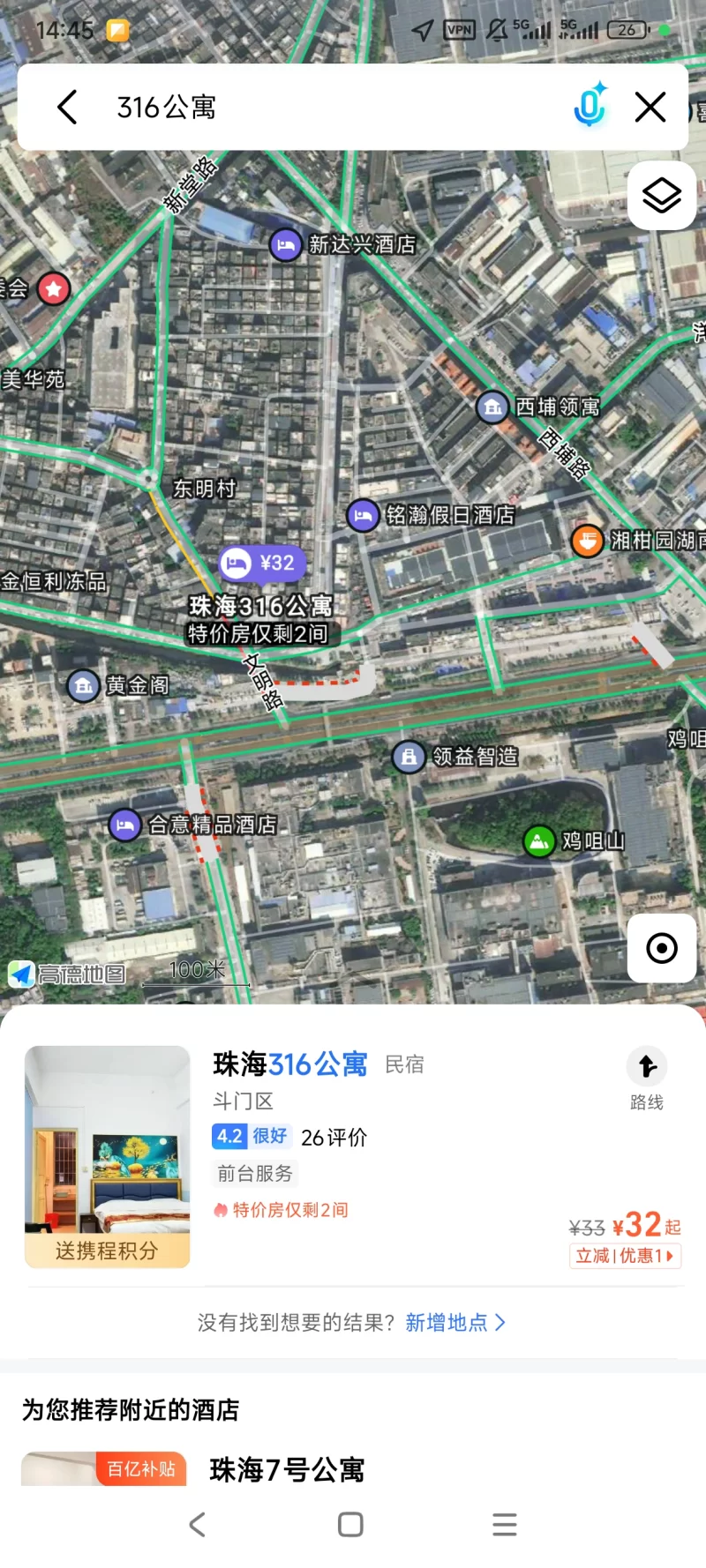Tap the recenter location icon bottom right

pos(661,948)
